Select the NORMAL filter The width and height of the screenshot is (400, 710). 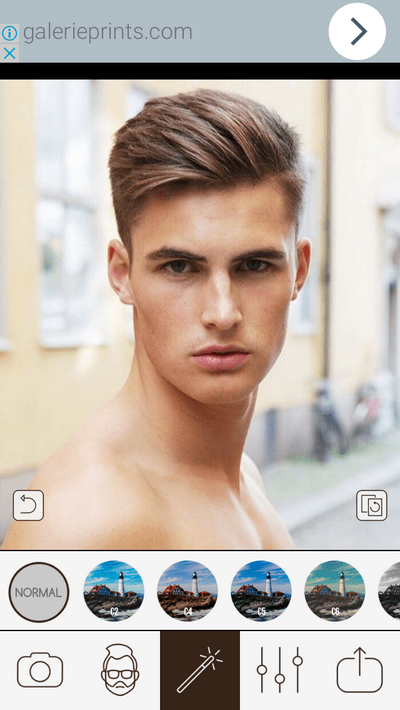[39, 592]
